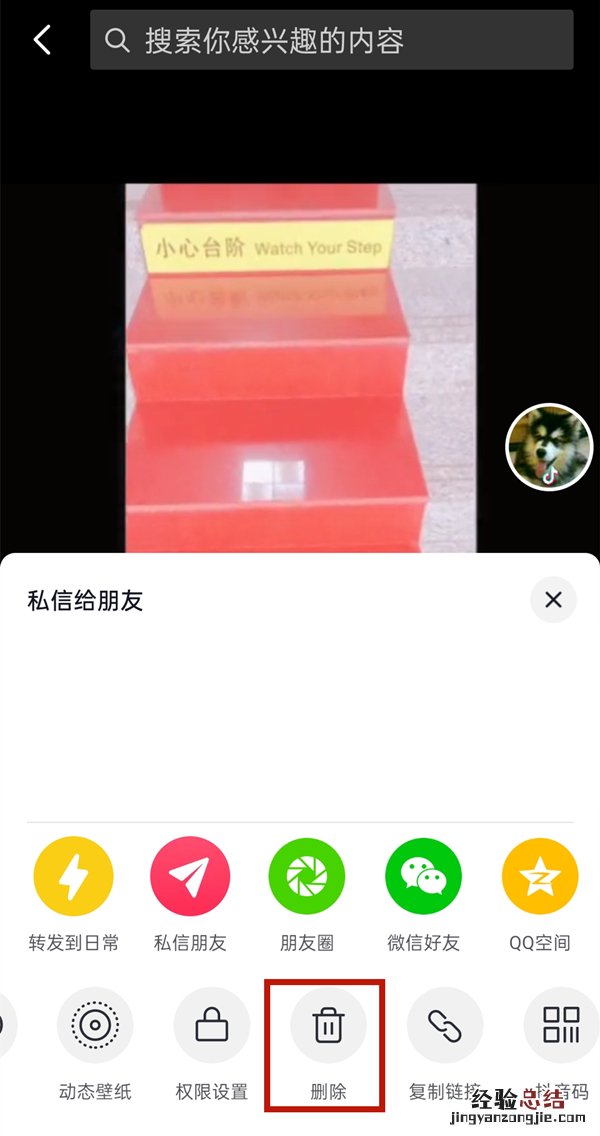This screenshot has height=1136, width=600.
Task: Close the share panel
Action: point(553,600)
